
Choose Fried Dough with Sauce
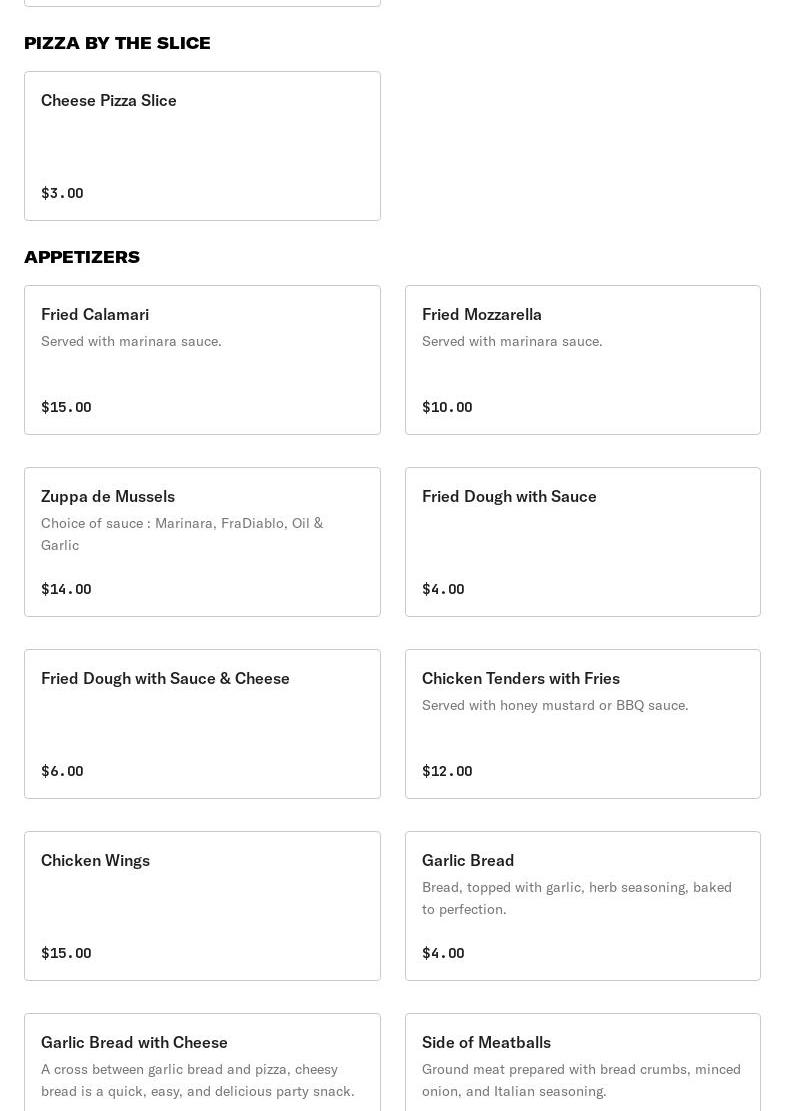582,542
